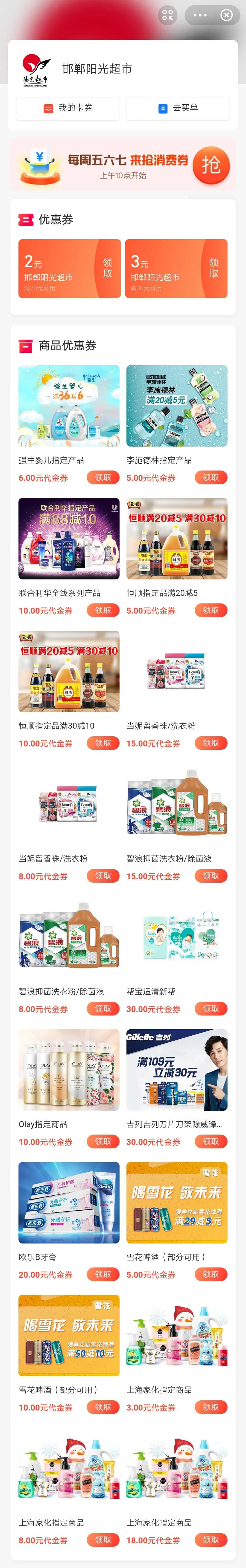Claim 联合利华全线系列产品 10.00元 voucher
This screenshot has height=1568, width=246.
pyautogui.click(x=103, y=610)
